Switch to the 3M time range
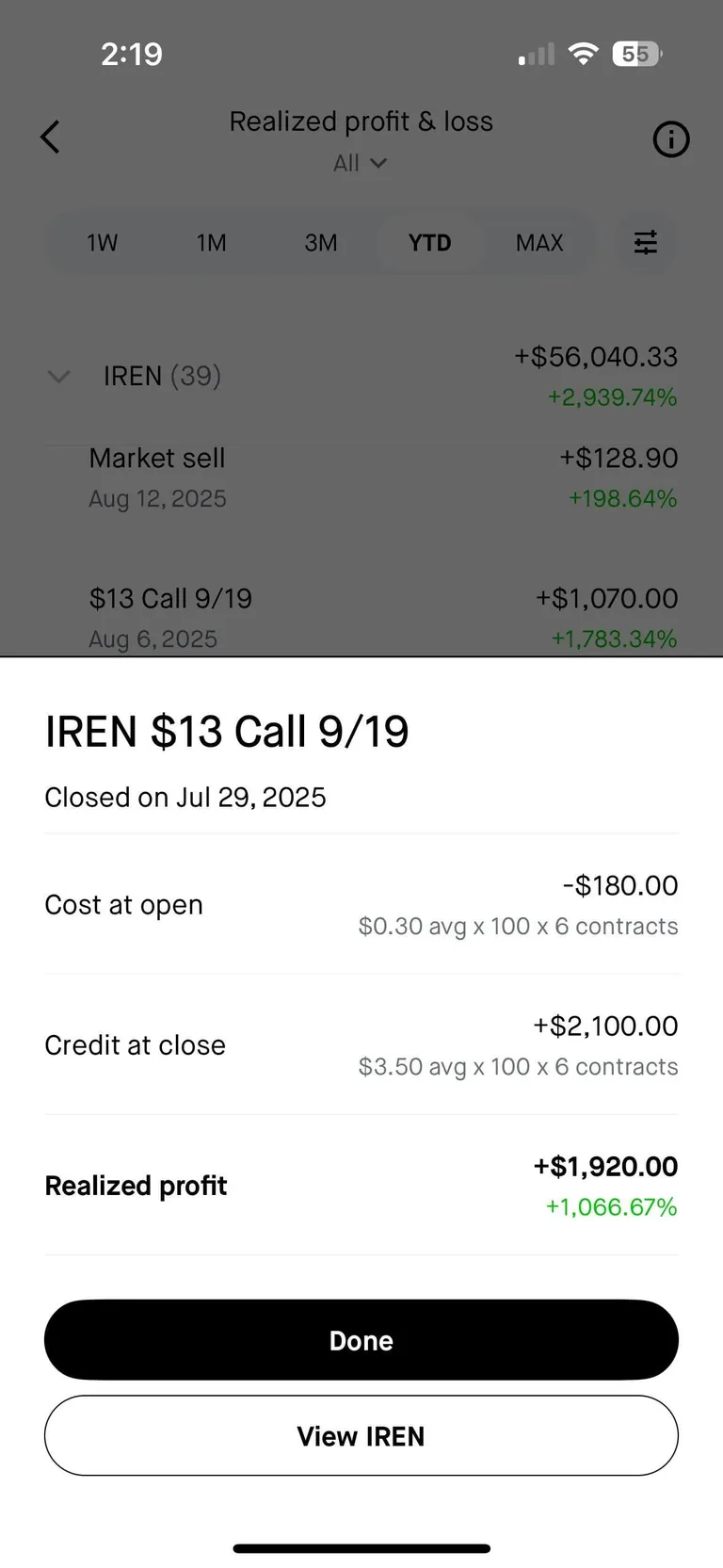Viewport: 723px width, 1568px height. [x=320, y=242]
